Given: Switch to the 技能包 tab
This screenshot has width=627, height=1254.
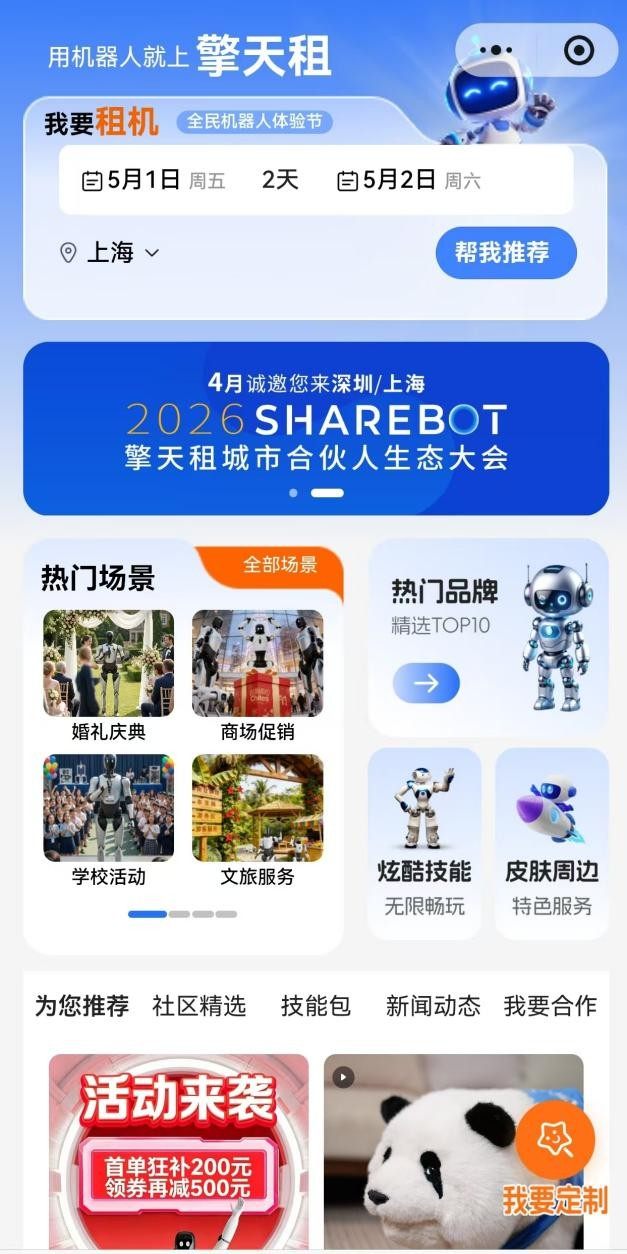Looking at the screenshot, I should coord(316,1006).
